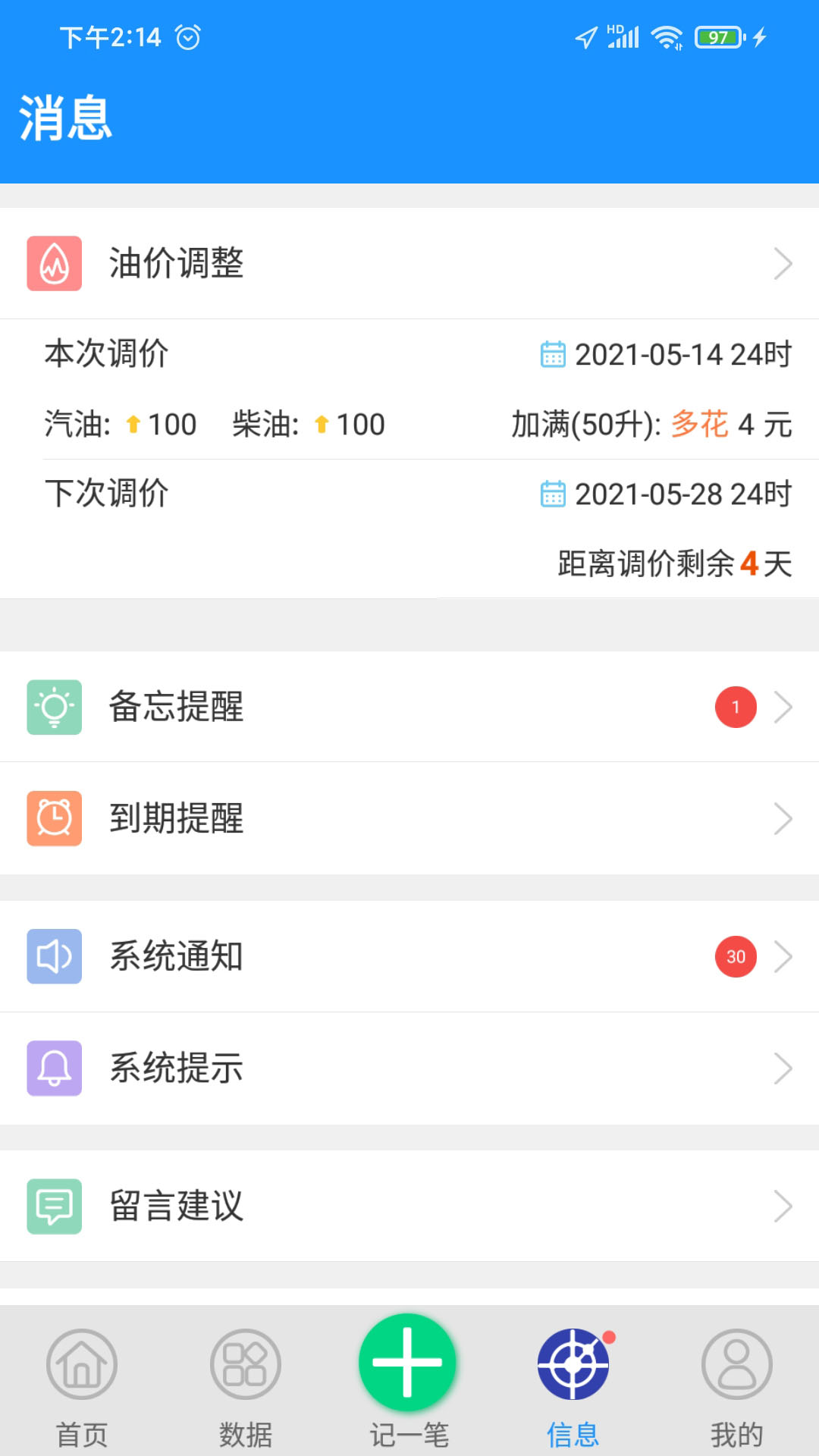Click the calendar icon beside 下次调价 date
The height and width of the screenshot is (1456, 819).
[x=553, y=494]
